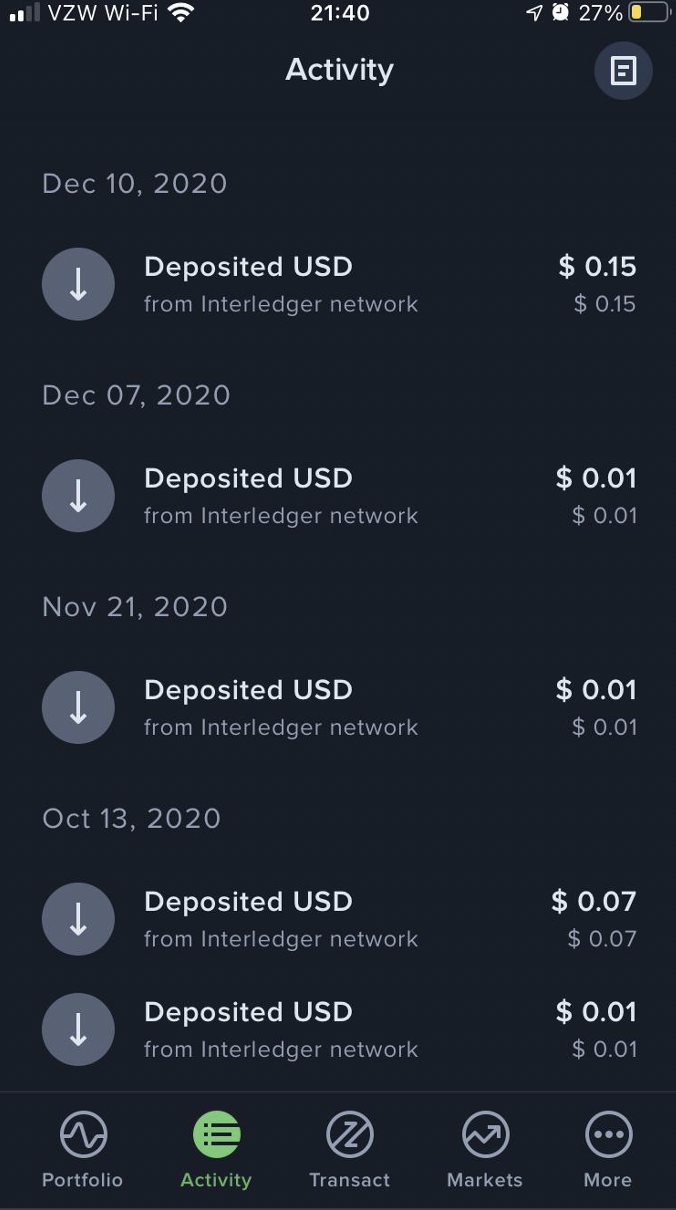
Task: Open the statements document icon
Action: (x=623, y=70)
